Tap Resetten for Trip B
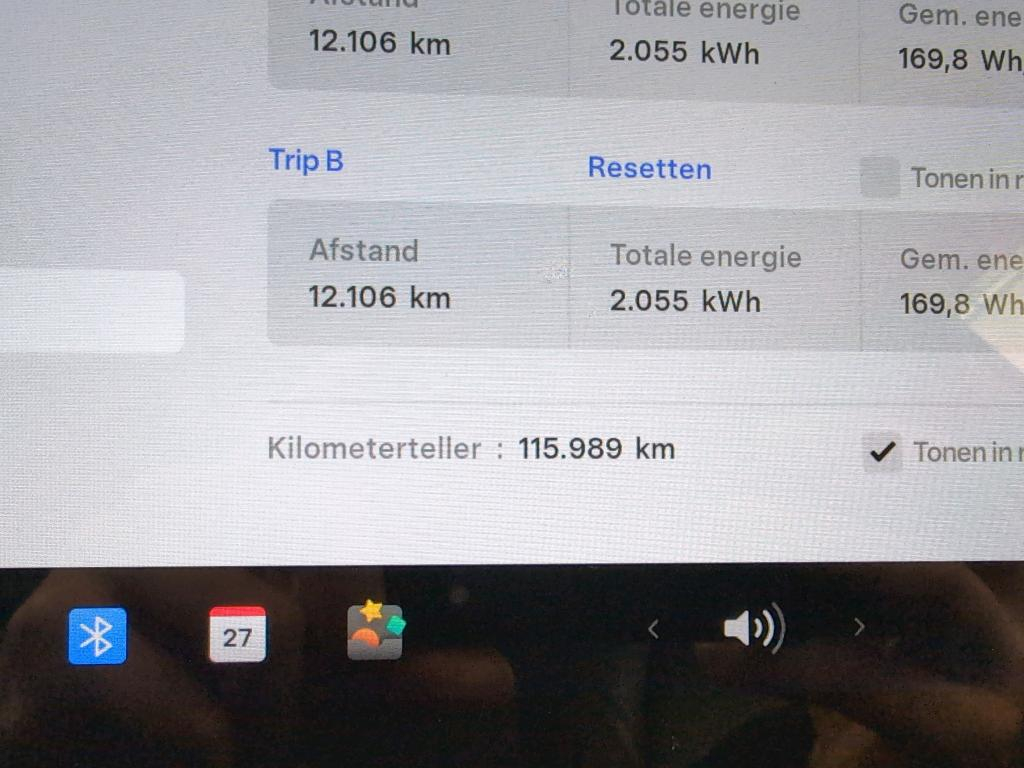Image resolution: width=1024 pixels, height=768 pixels. point(649,168)
